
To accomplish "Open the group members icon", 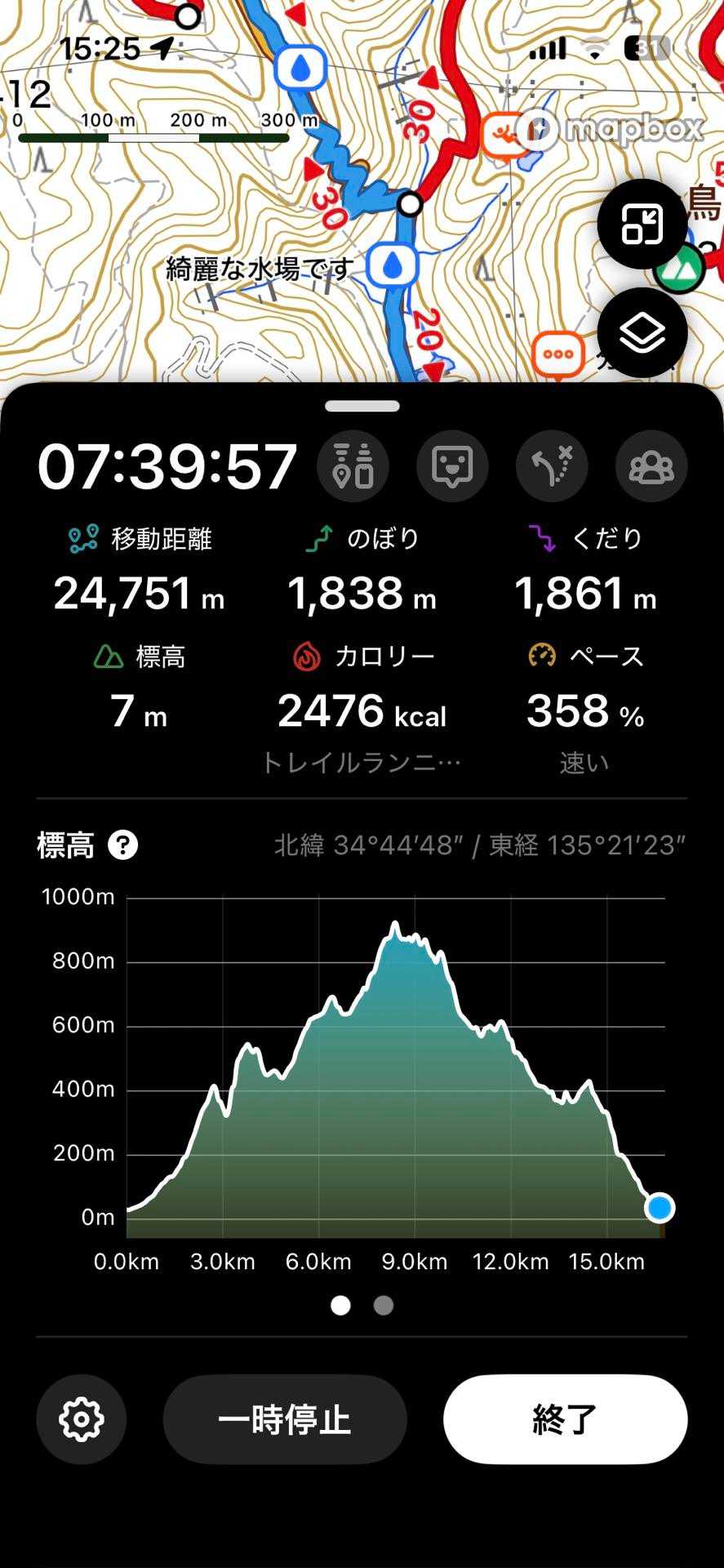I will tap(651, 466).
